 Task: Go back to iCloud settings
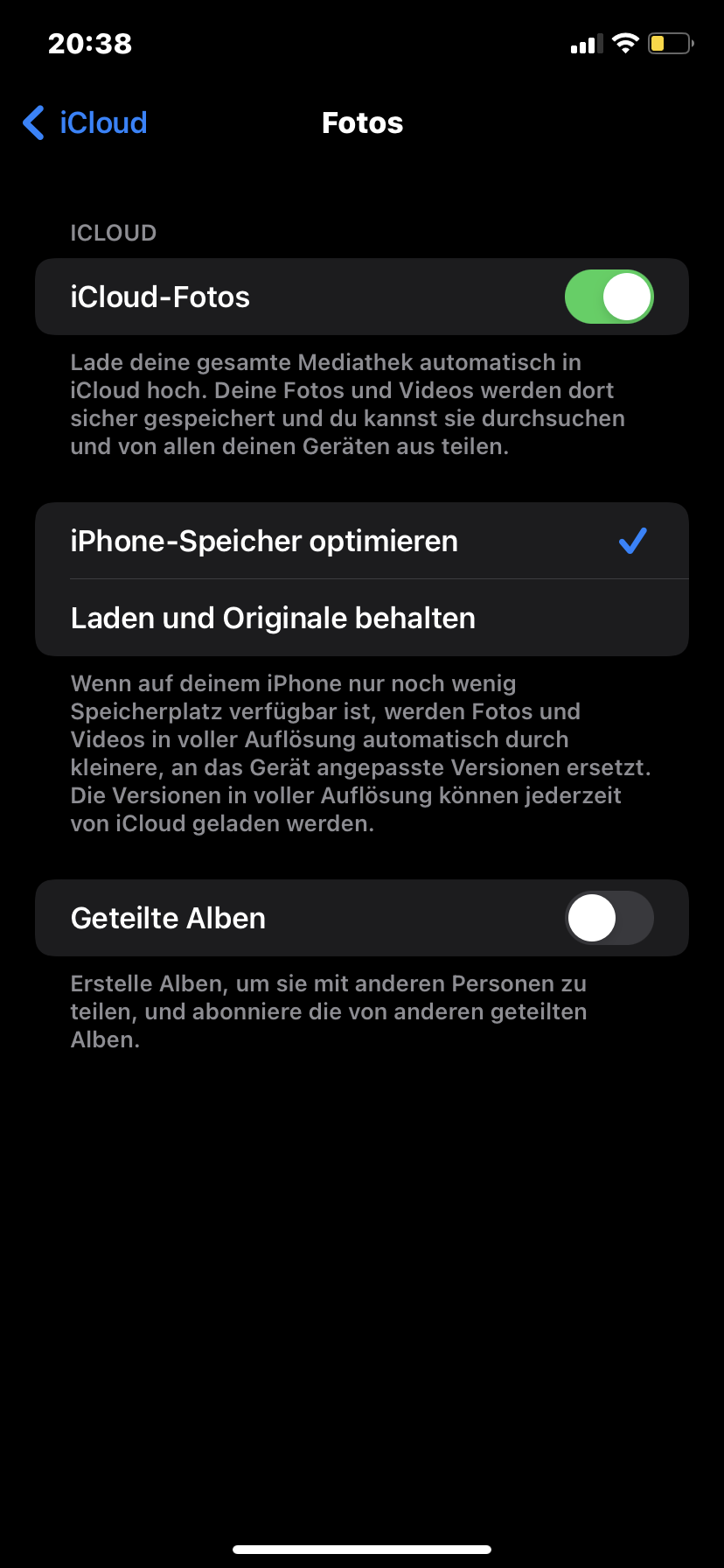point(86,123)
